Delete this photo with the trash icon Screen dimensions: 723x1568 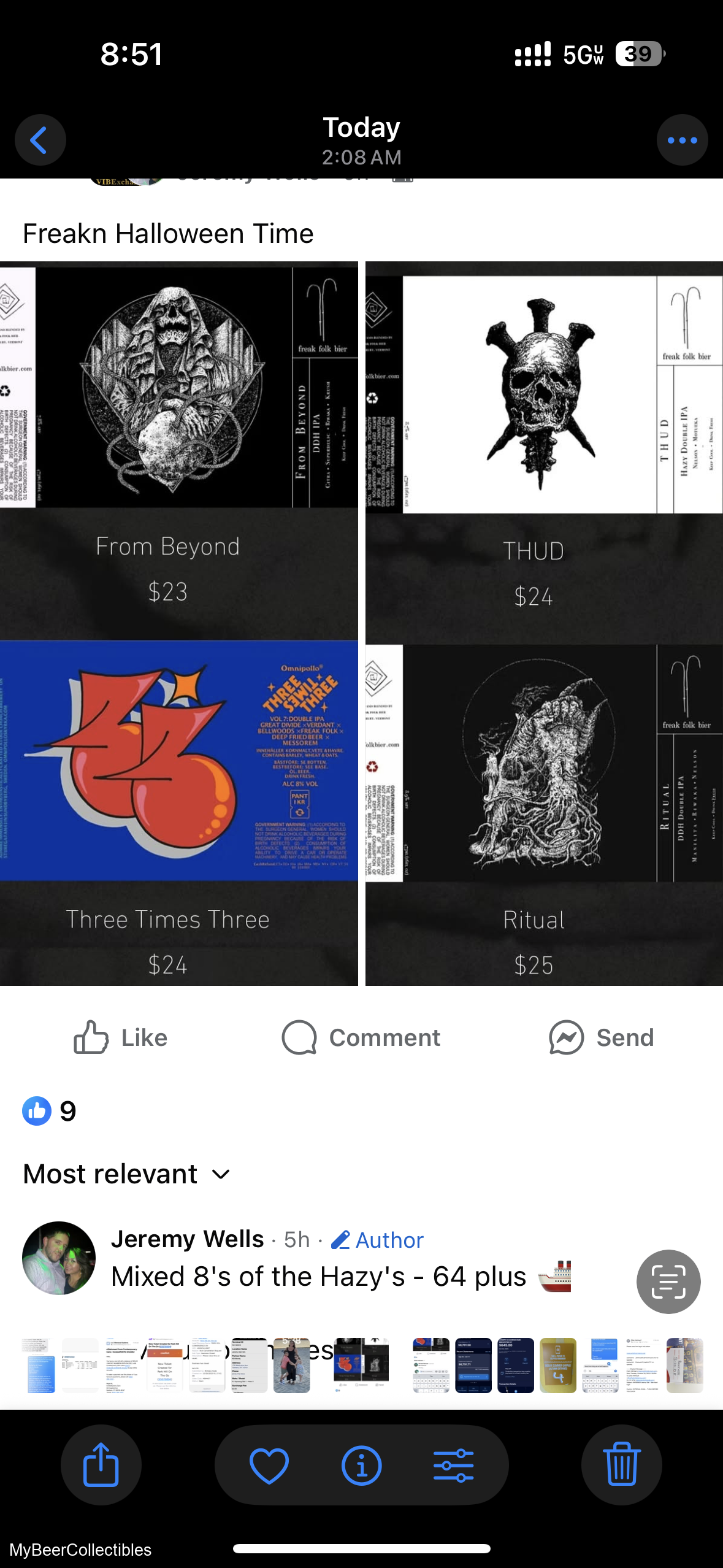(622, 1464)
